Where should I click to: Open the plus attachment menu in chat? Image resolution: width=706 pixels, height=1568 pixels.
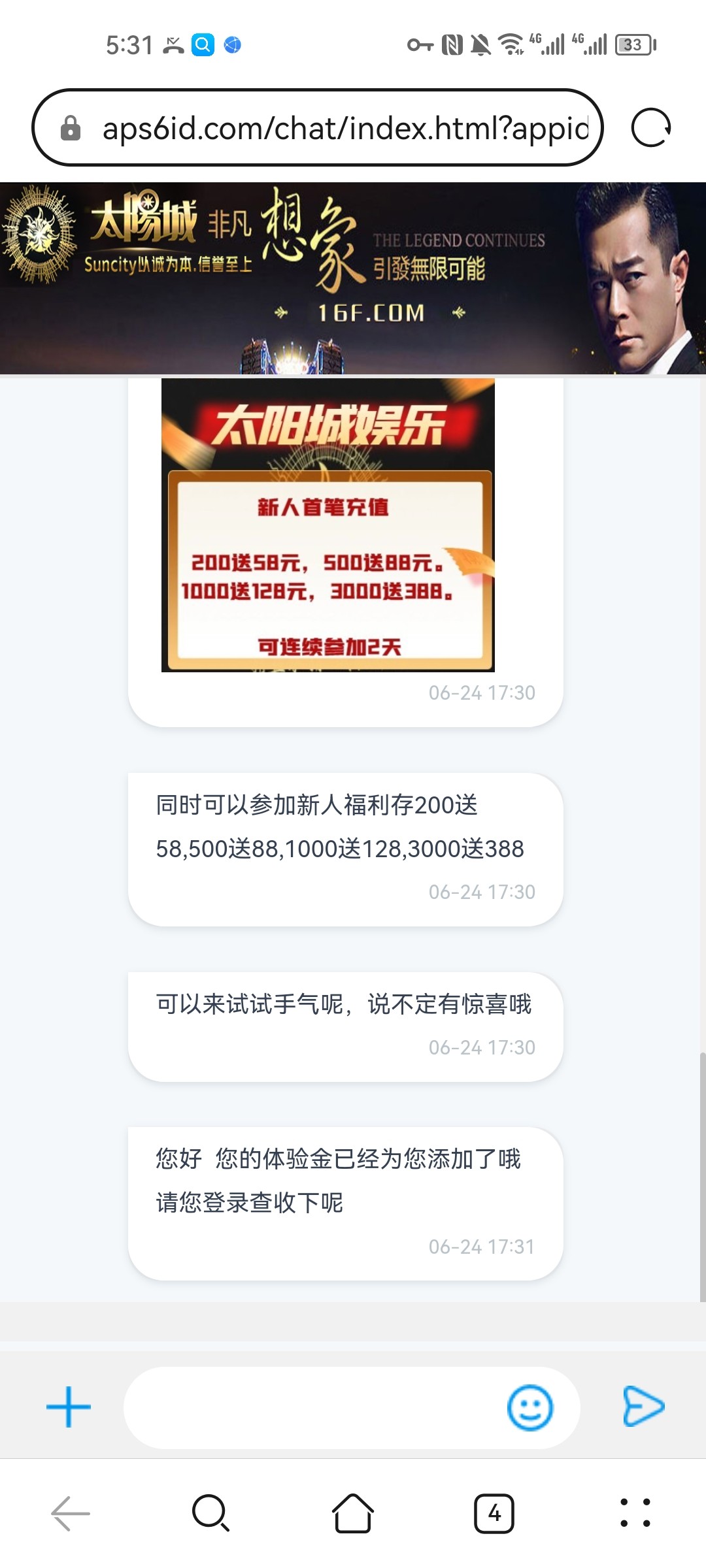[69, 1407]
